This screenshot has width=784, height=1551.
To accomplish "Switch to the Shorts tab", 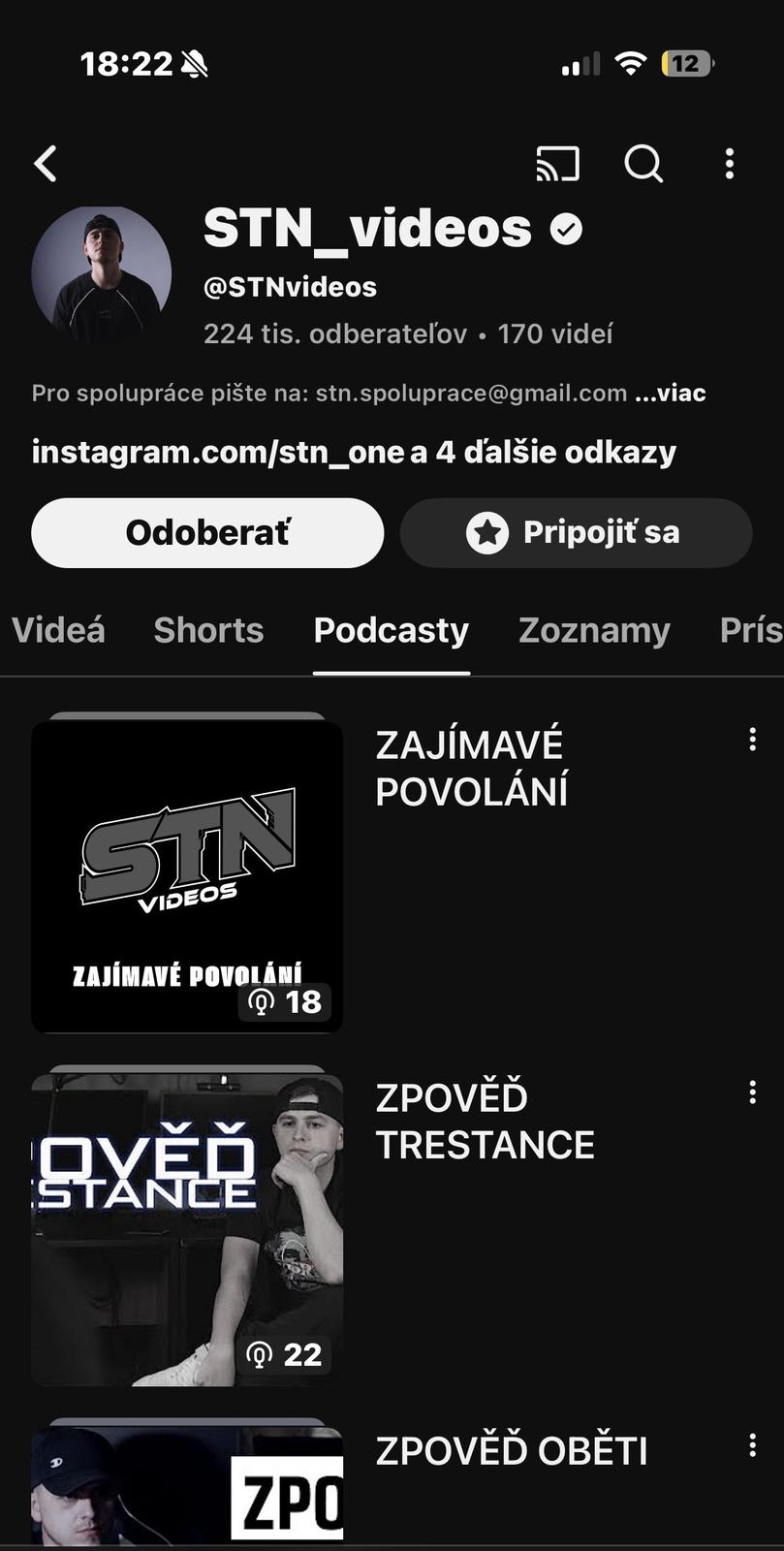I will (208, 630).
